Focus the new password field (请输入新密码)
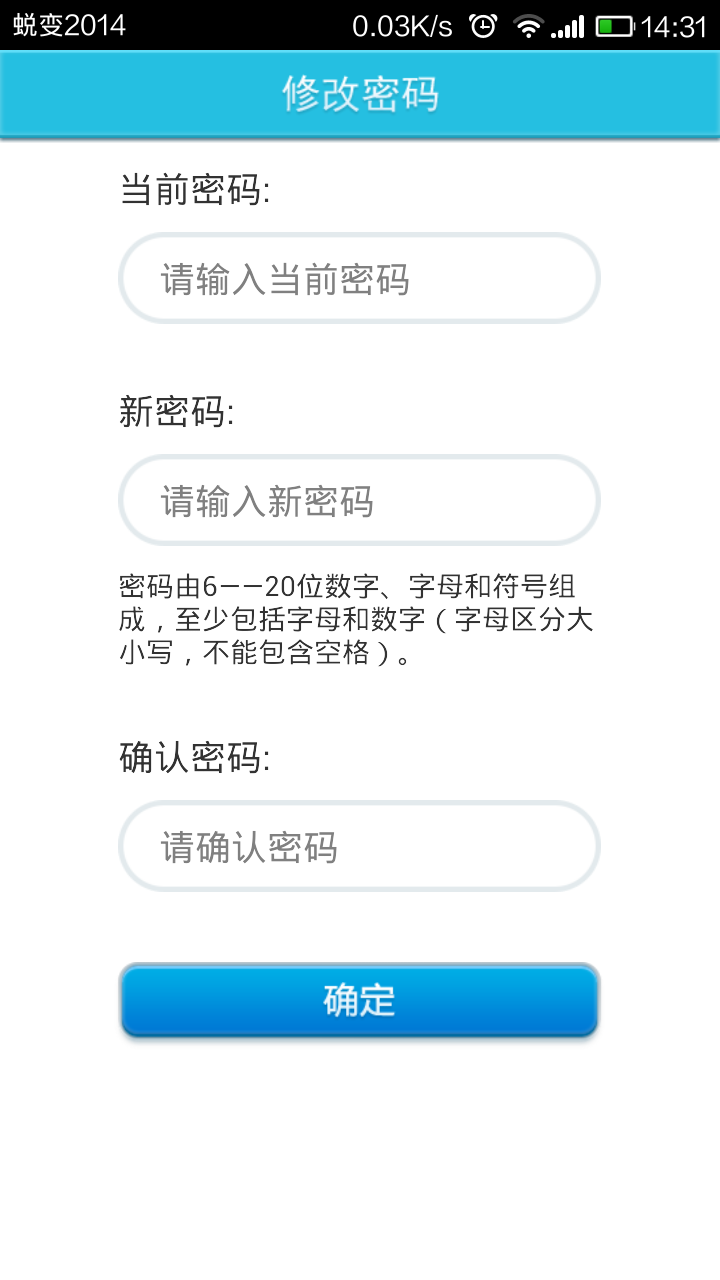Viewport: 720px width, 1280px height. pos(359,500)
